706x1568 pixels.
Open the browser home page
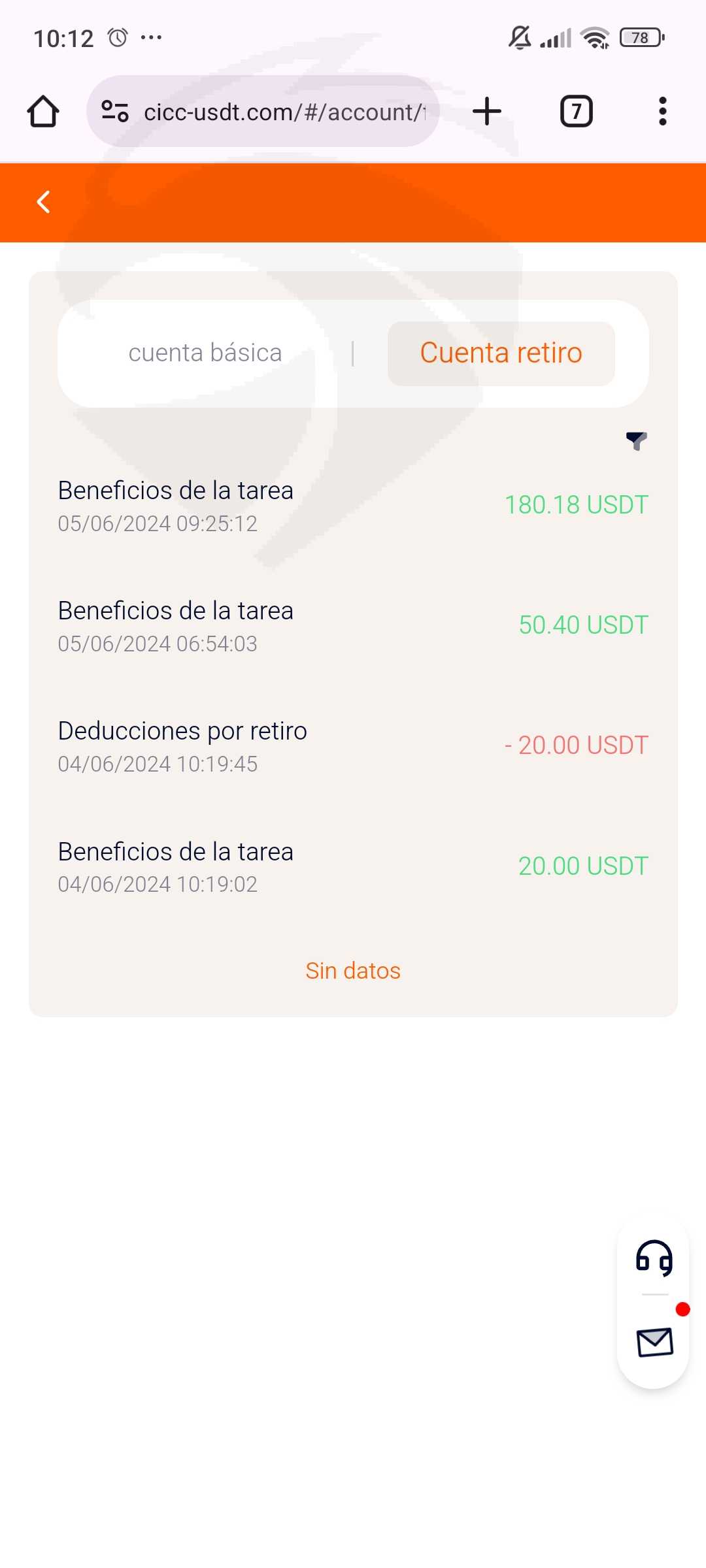coord(43,111)
